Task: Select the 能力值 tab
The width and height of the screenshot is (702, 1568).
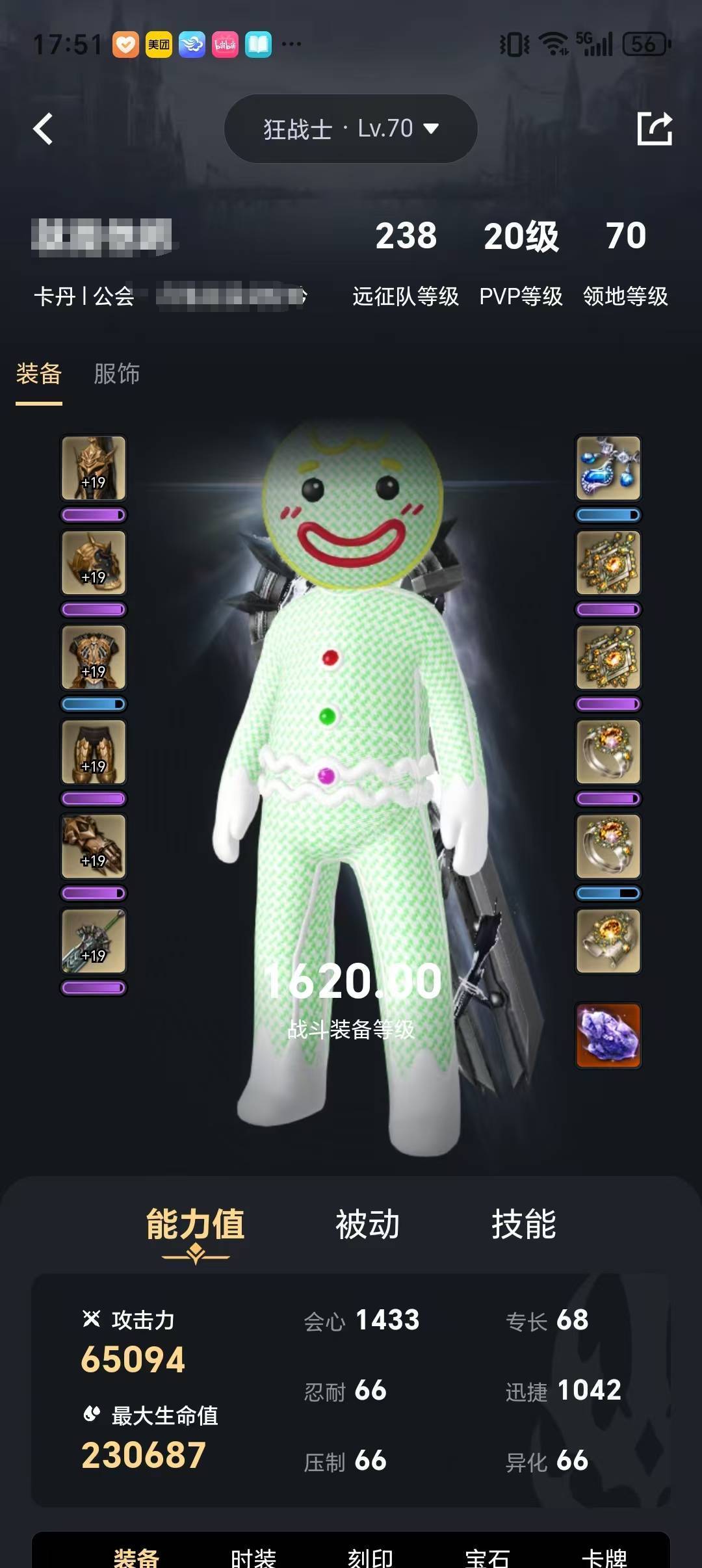Action: (195, 1225)
